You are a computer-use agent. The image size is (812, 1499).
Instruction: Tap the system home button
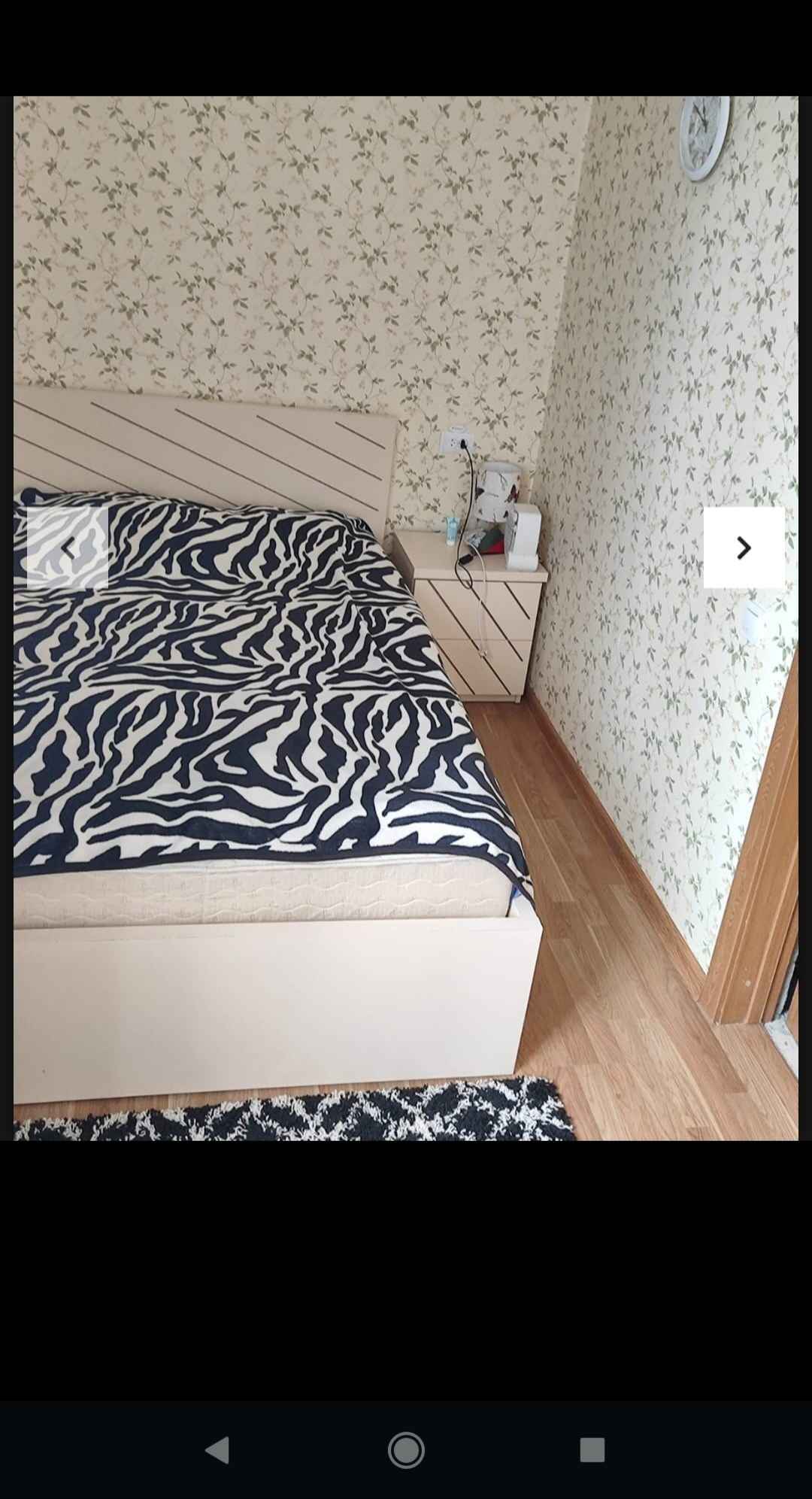[406, 1449]
